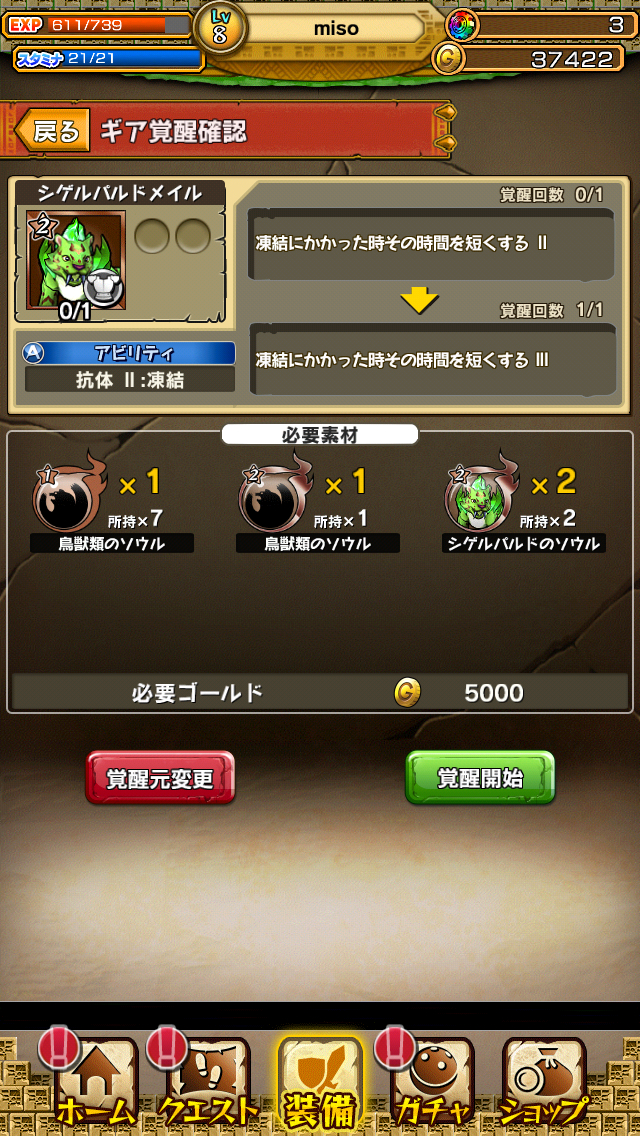This screenshot has width=640, height=1136.
Task: Open the ホーム tab
Action: (x=96, y=1085)
